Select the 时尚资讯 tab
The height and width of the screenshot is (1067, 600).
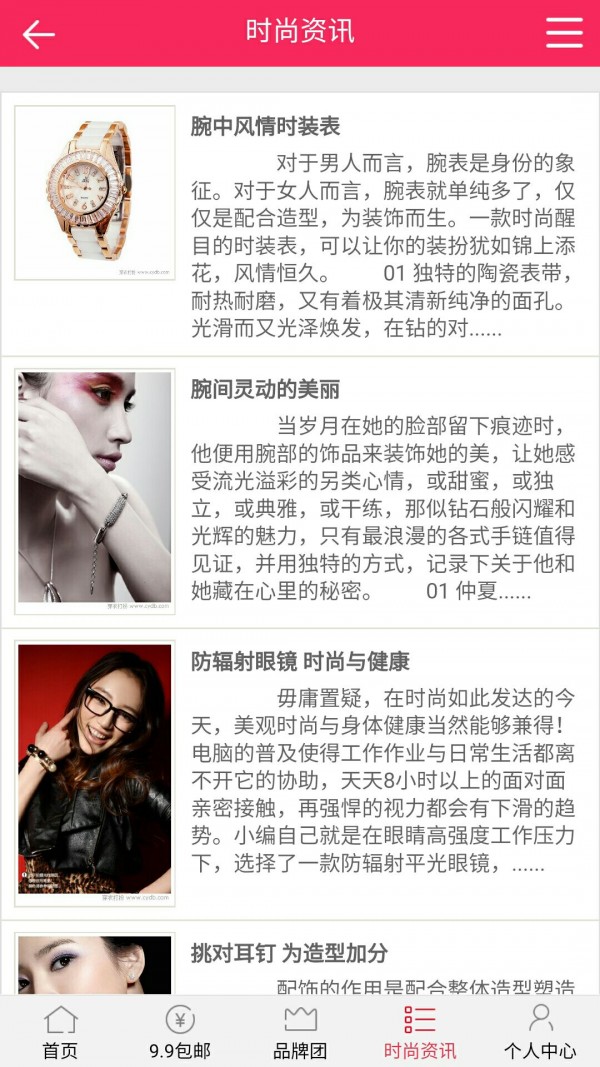coord(420,1031)
